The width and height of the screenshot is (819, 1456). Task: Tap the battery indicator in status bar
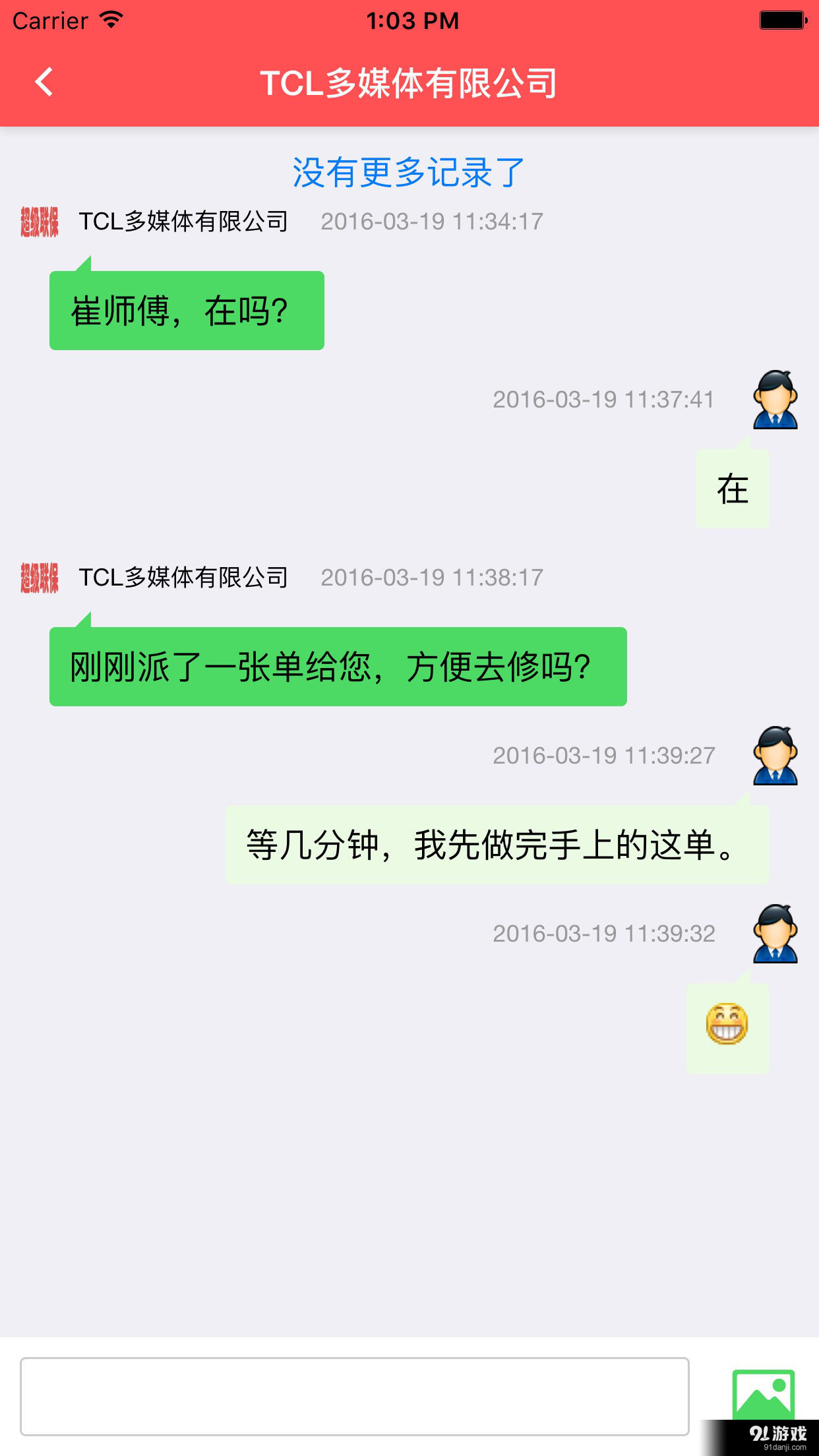(x=781, y=19)
